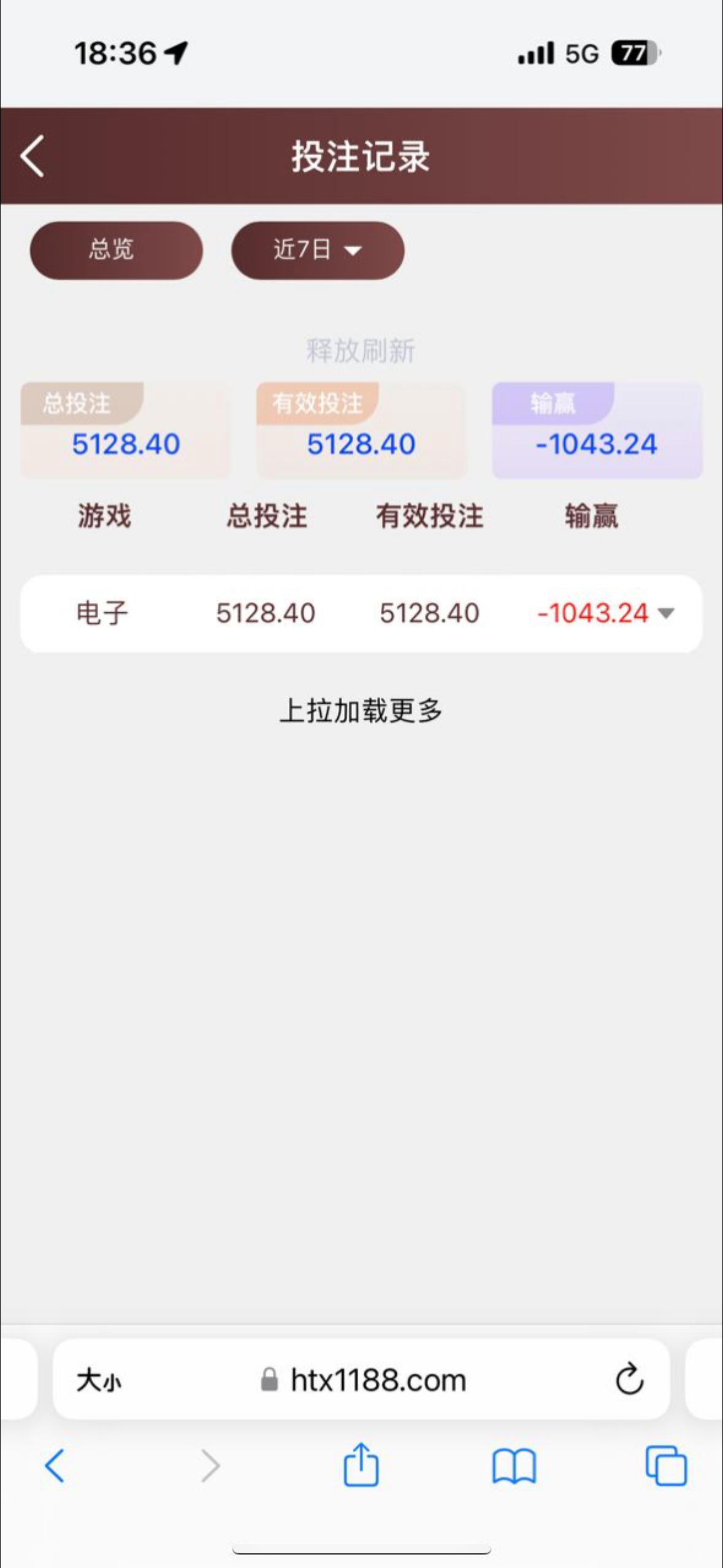Open the 近7日 date range dropdown

pos(318,250)
